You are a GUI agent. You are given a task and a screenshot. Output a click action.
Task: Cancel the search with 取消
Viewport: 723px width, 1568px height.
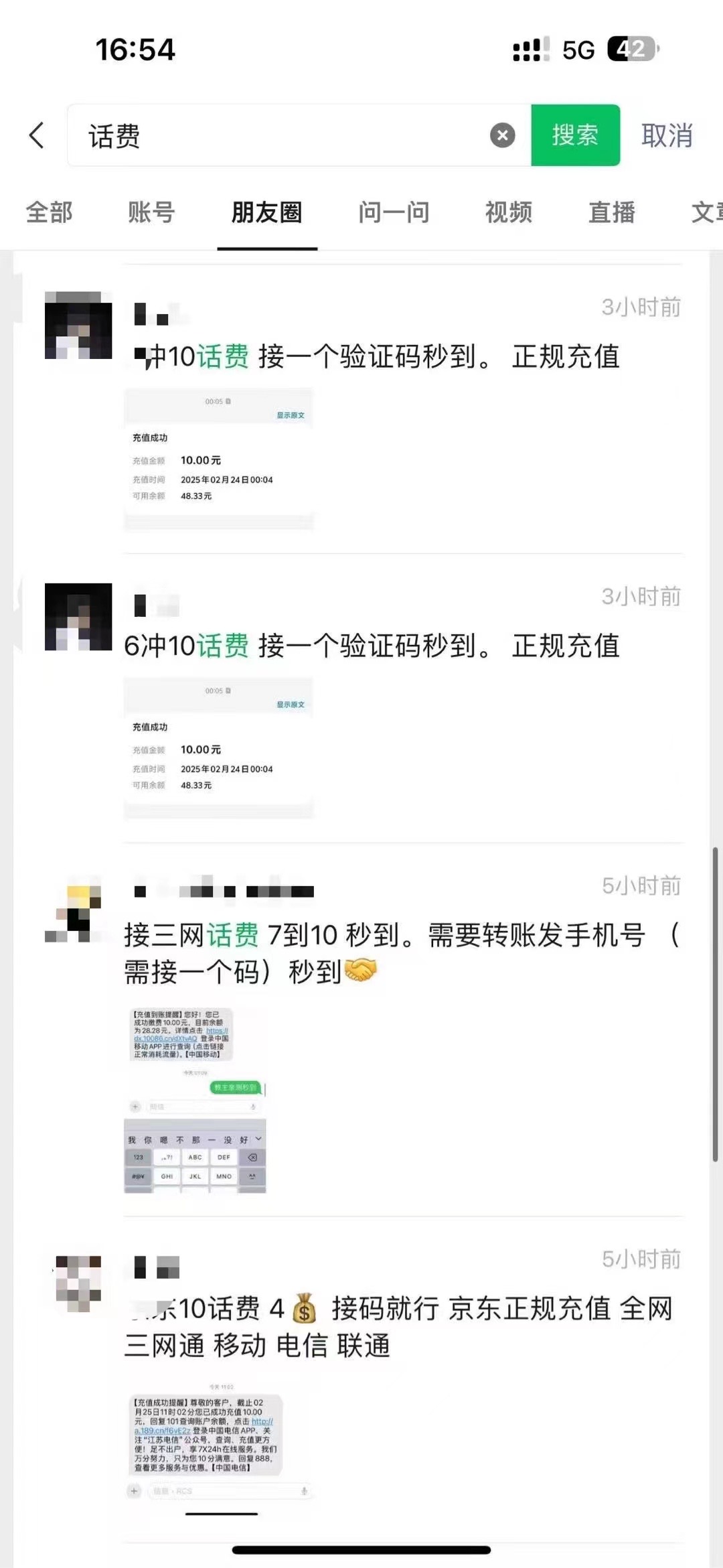[x=666, y=135]
